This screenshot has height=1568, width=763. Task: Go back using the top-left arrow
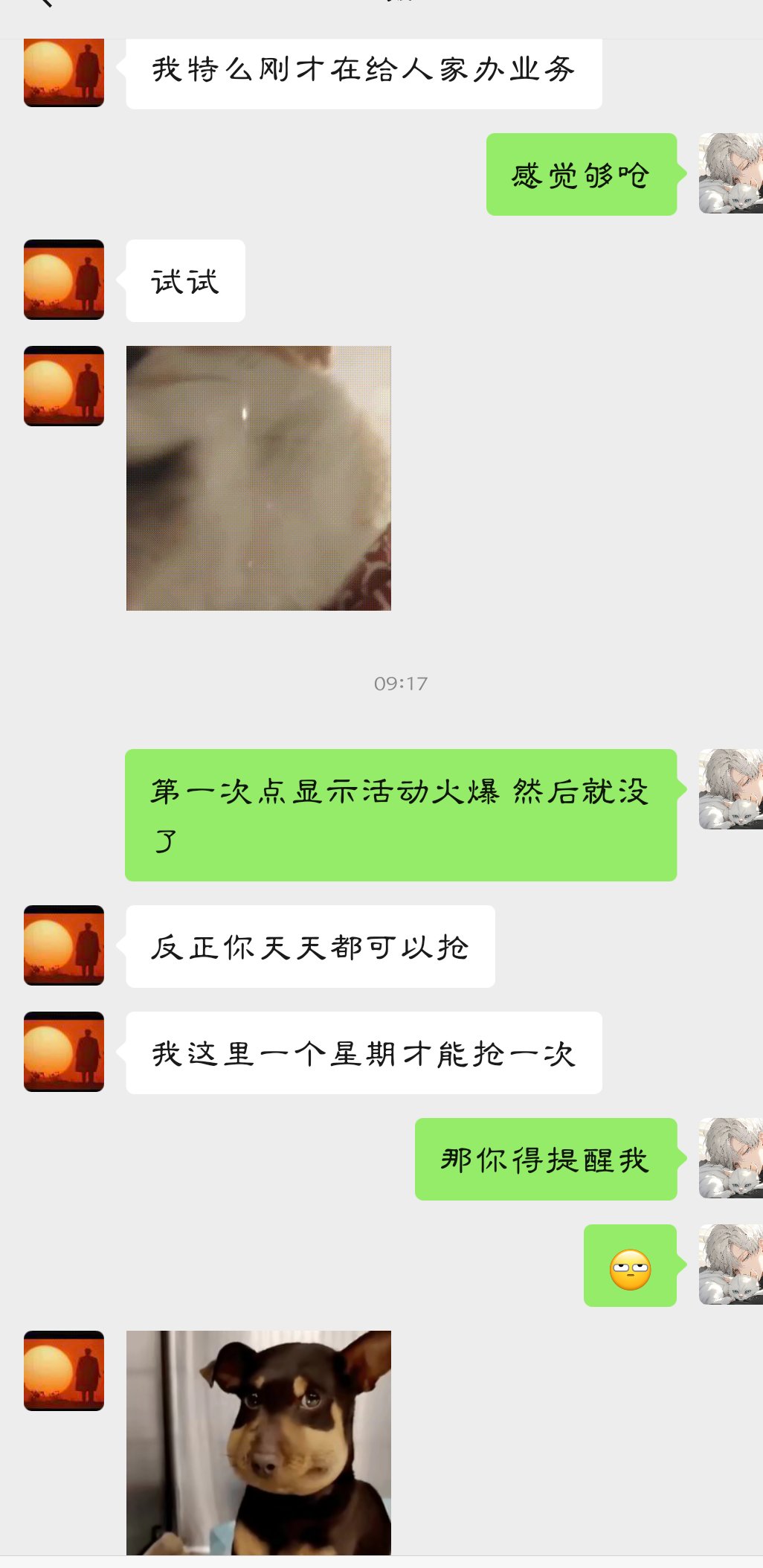pyautogui.click(x=46, y=4)
